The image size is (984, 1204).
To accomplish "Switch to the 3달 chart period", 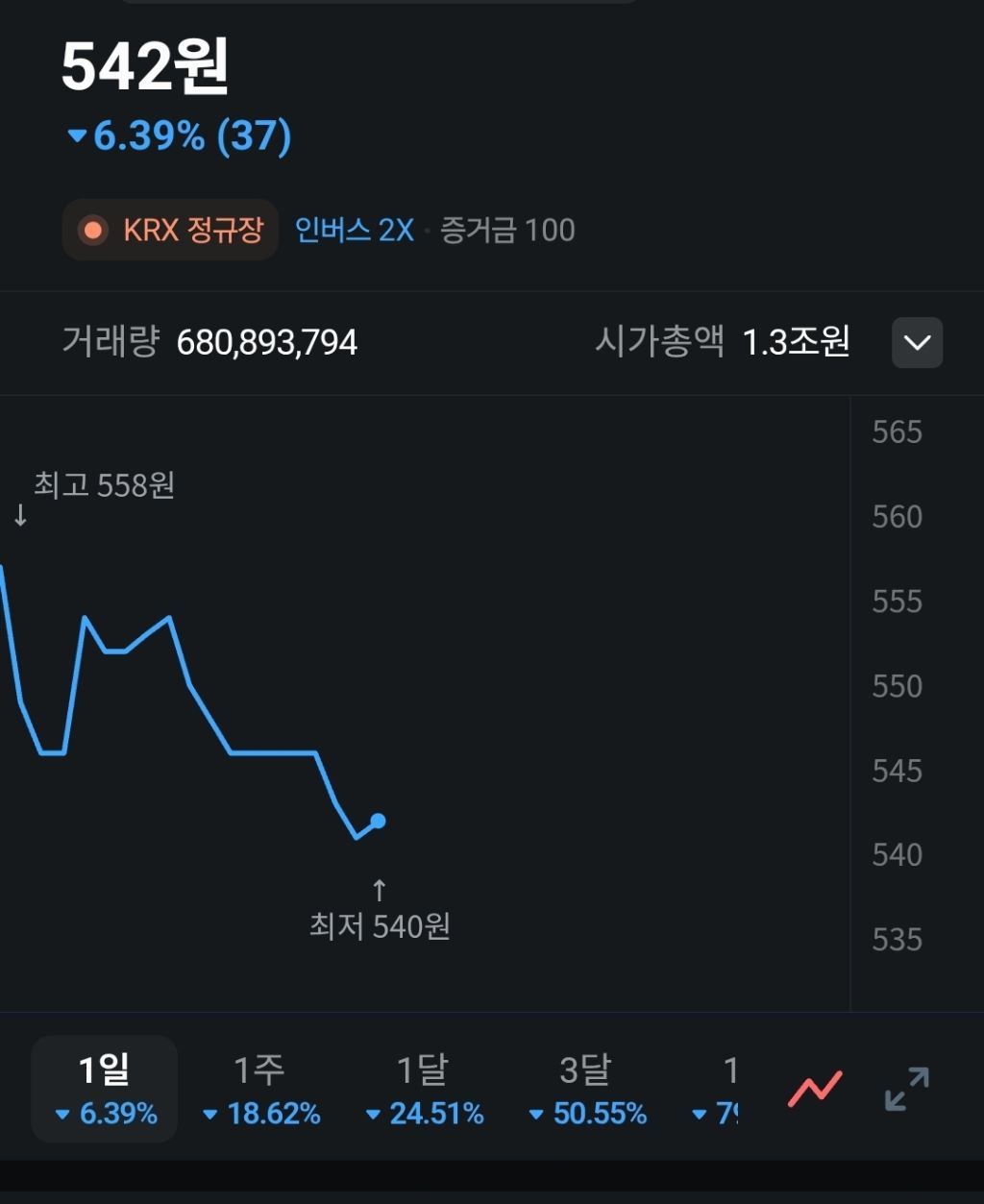I will pyautogui.click(x=587, y=1089).
